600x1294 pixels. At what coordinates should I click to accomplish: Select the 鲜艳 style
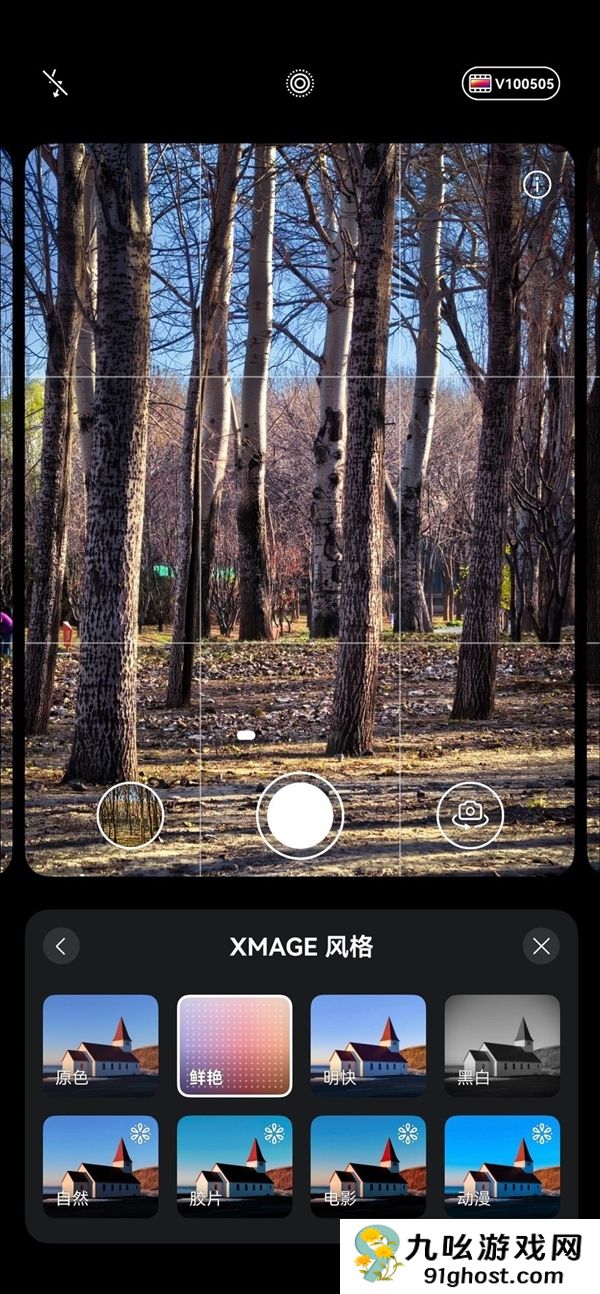click(x=234, y=1045)
